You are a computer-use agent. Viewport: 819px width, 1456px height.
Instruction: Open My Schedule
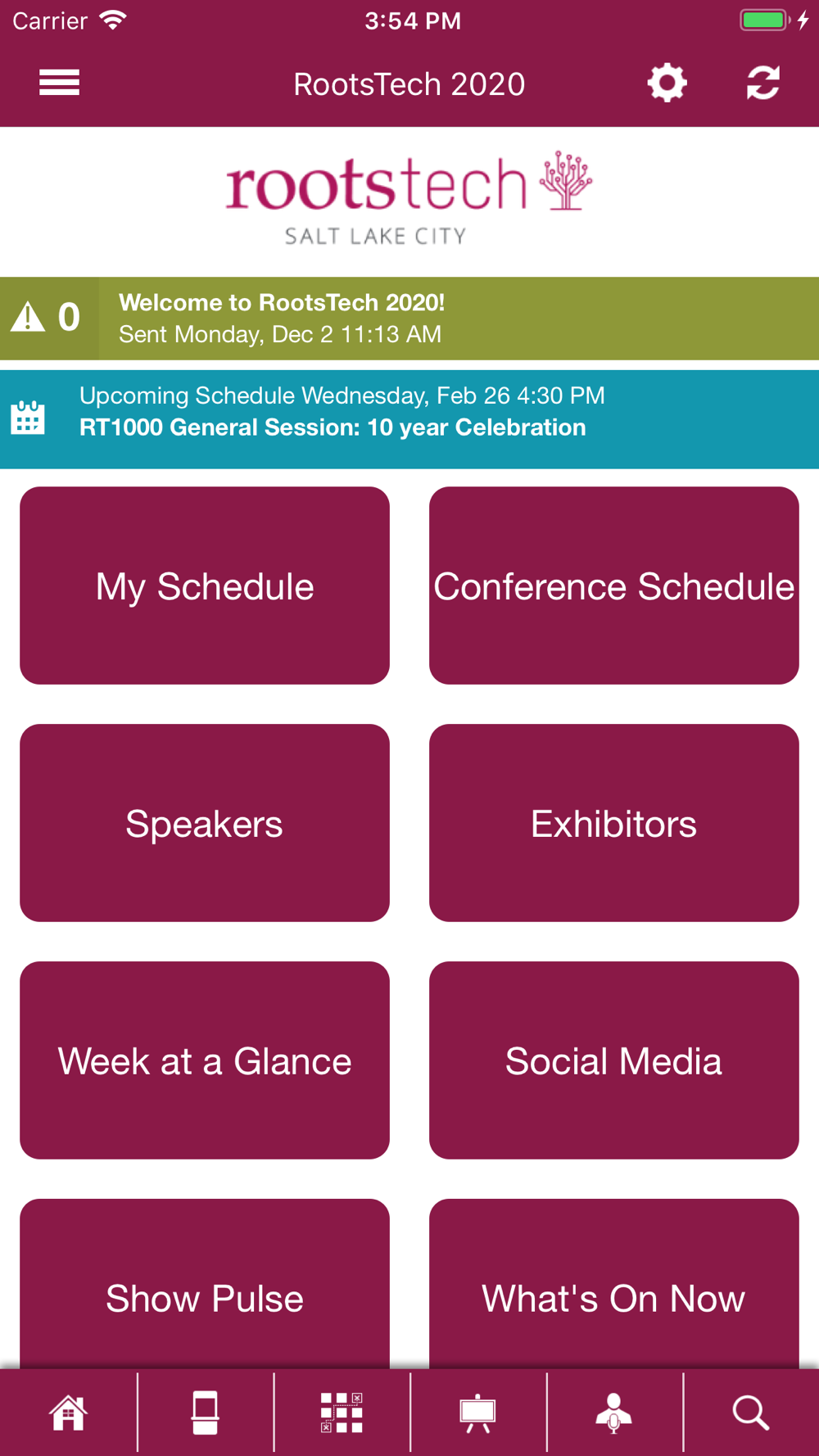coord(205,586)
